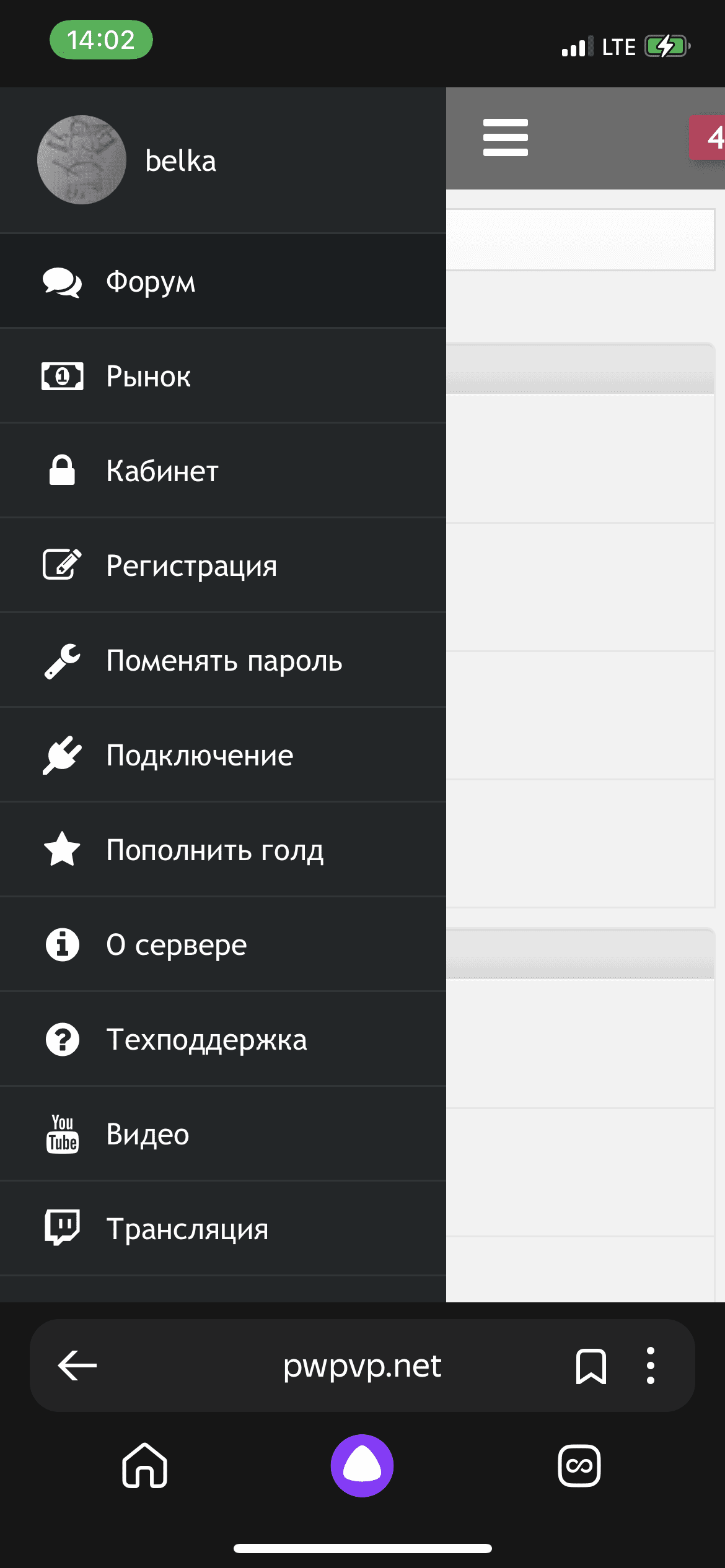Click the username belka
This screenshot has height=1568, width=725.
[x=180, y=160]
